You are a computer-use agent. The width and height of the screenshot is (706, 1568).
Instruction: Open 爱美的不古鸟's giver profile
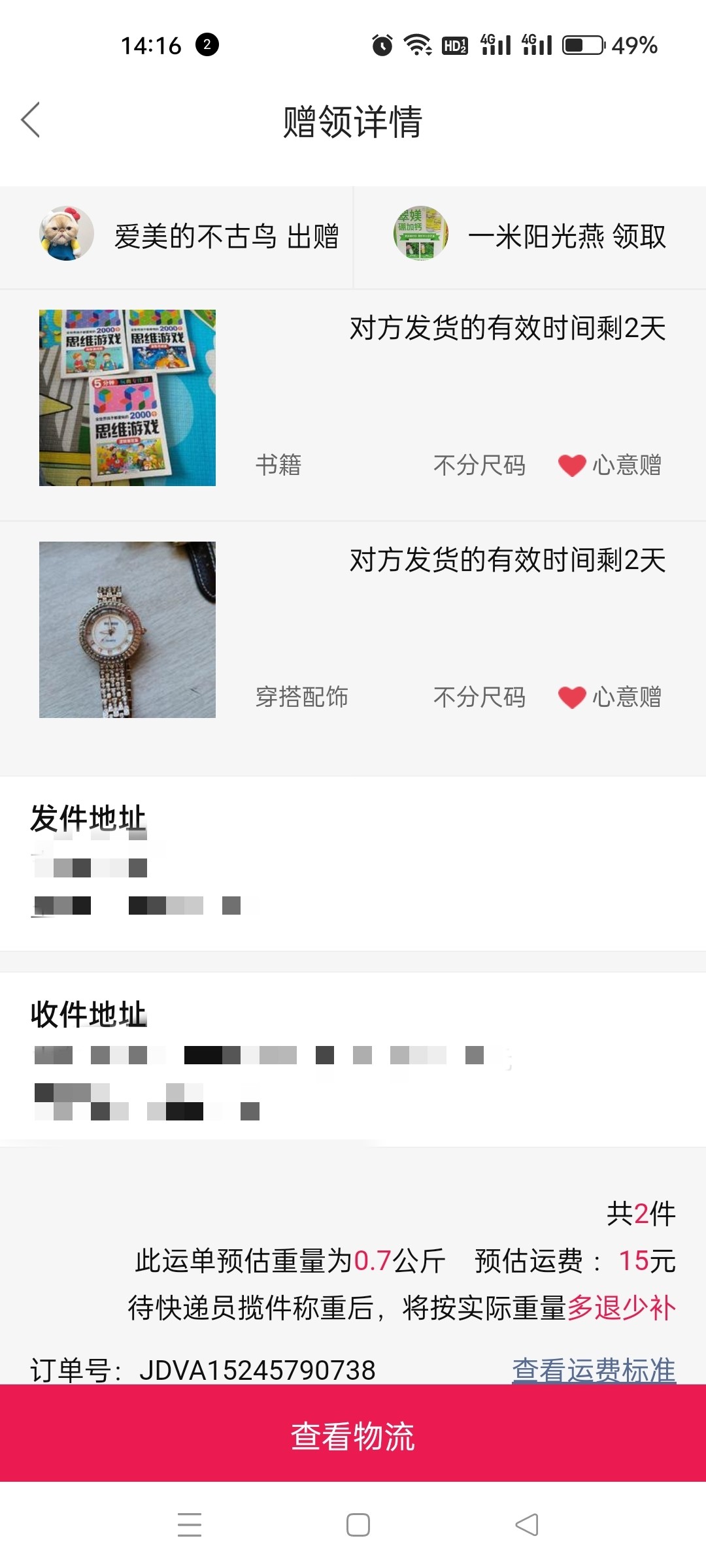coord(67,234)
